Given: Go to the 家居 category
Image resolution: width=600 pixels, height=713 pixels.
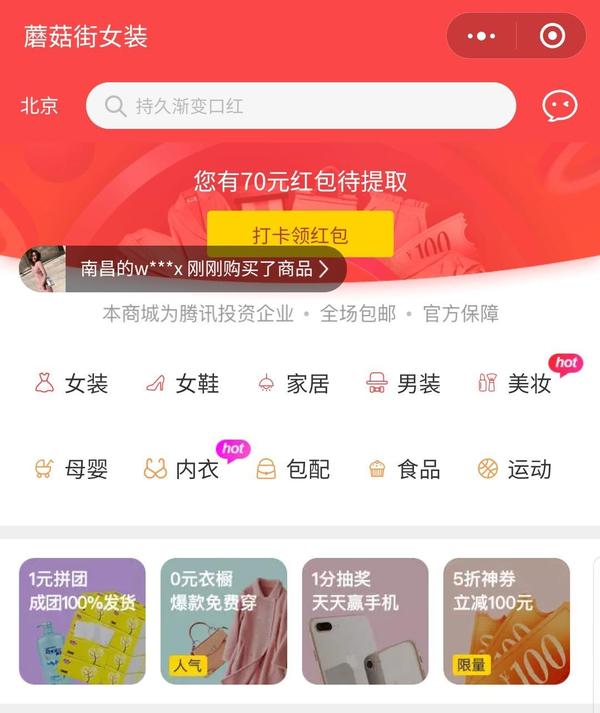Looking at the screenshot, I should [294, 384].
